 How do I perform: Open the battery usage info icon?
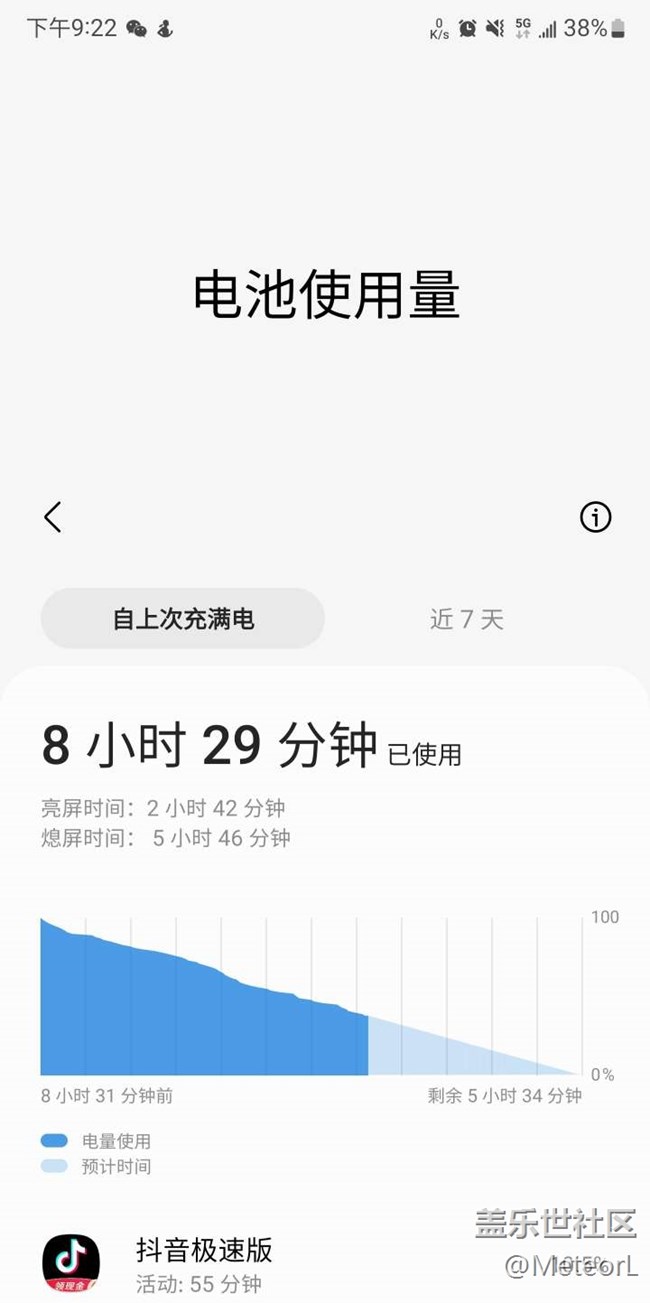[x=595, y=517]
